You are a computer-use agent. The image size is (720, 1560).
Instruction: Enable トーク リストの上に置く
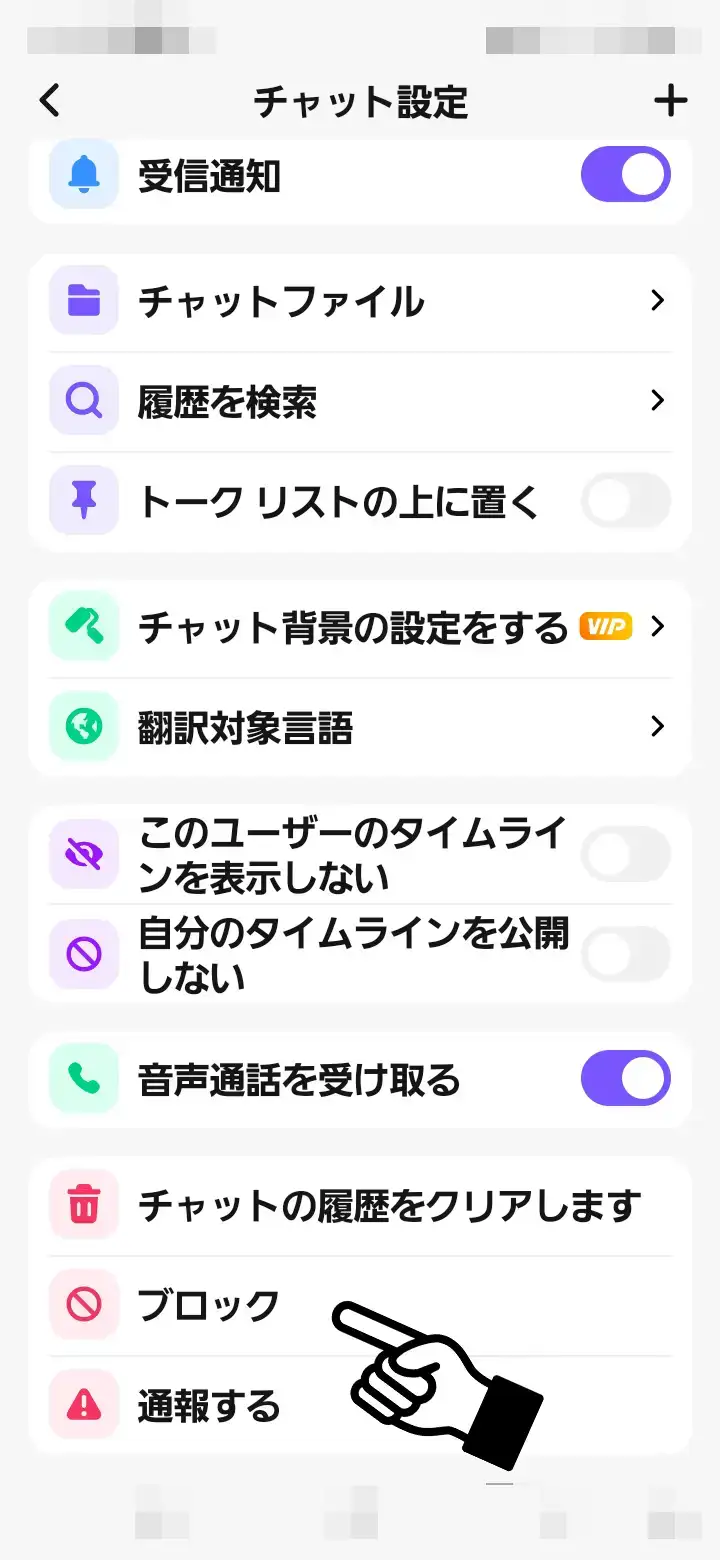pos(625,501)
